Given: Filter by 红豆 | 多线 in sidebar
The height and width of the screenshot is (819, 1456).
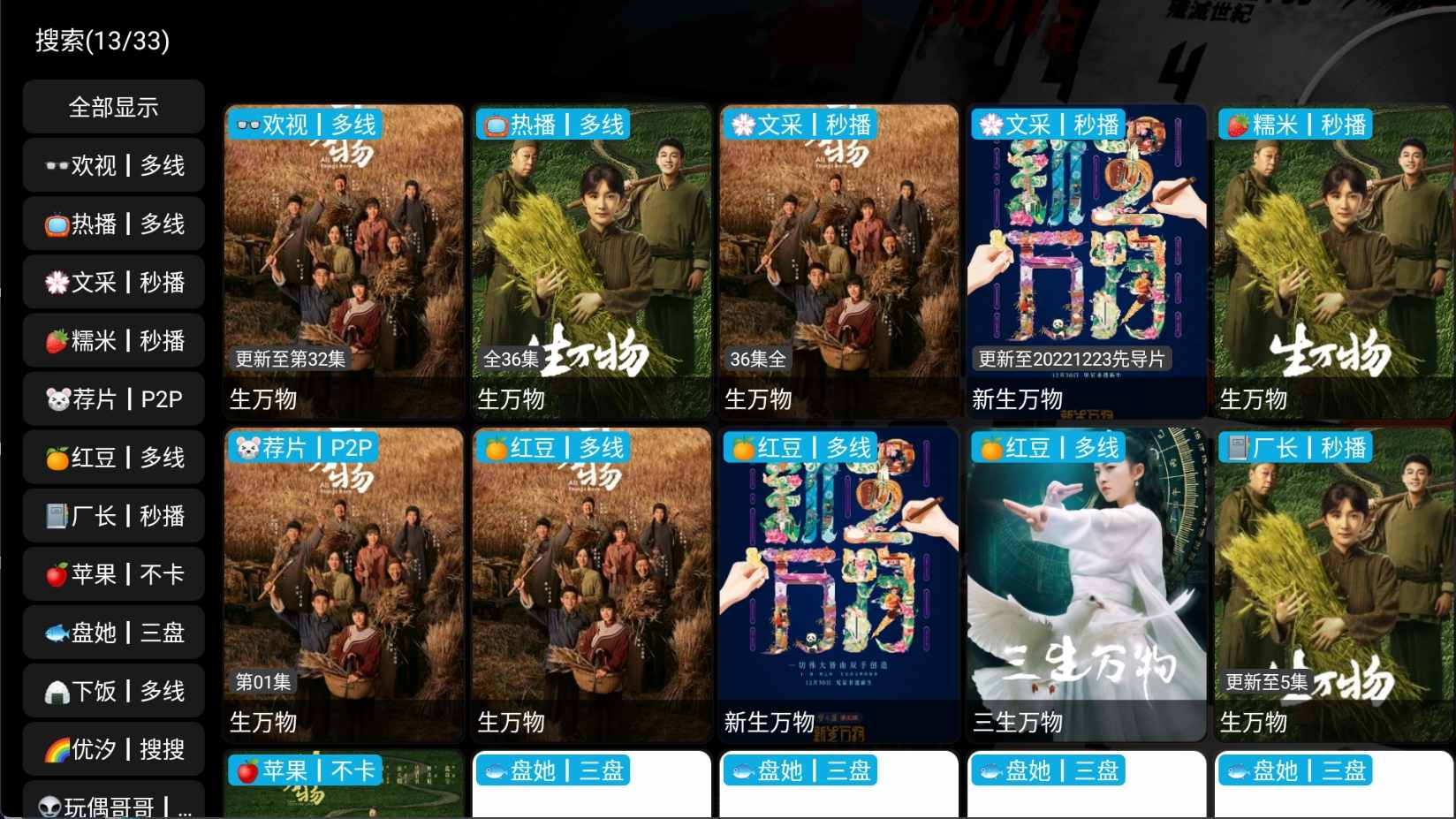Looking at the screenshot, I should [114, 458].
